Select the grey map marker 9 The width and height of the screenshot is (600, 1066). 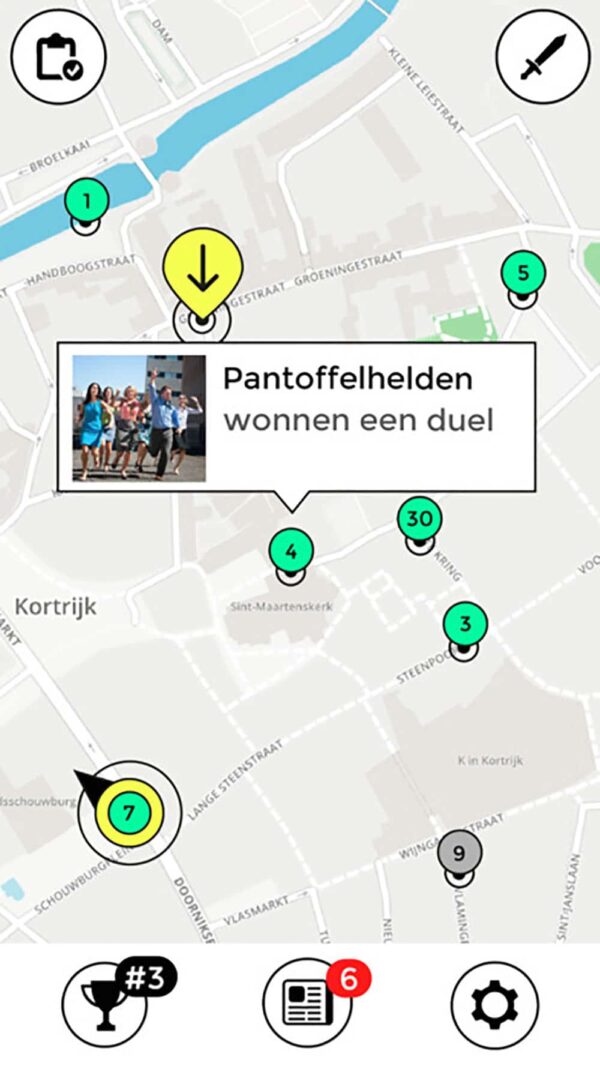459,853
